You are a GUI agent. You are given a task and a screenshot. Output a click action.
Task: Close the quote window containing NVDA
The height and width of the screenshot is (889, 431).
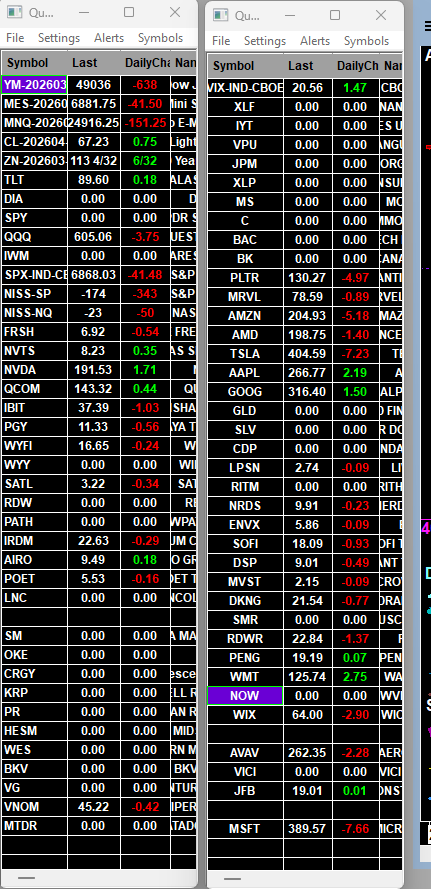pos(175,12)
